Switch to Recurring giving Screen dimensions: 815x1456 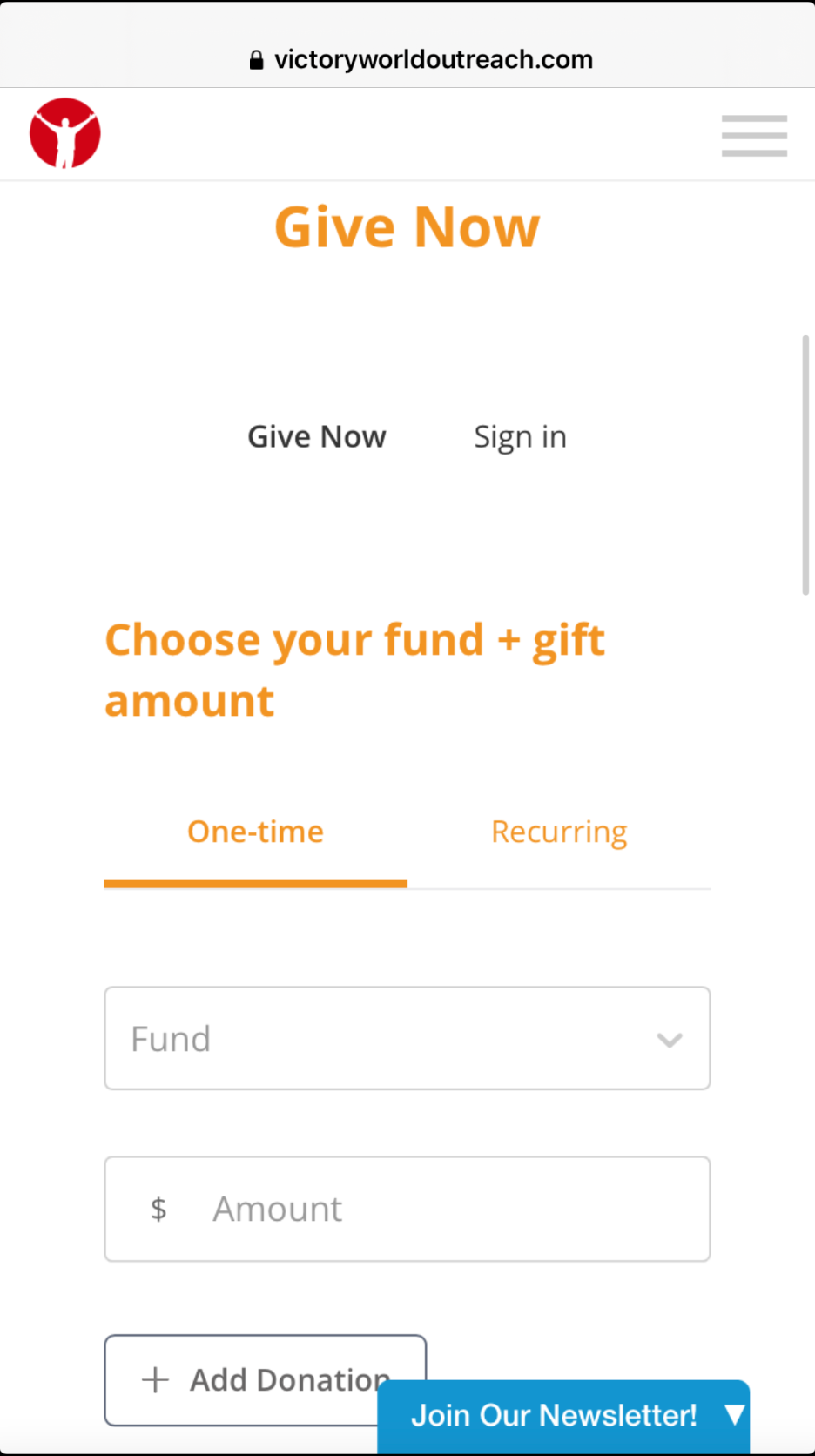coord(559,832)
